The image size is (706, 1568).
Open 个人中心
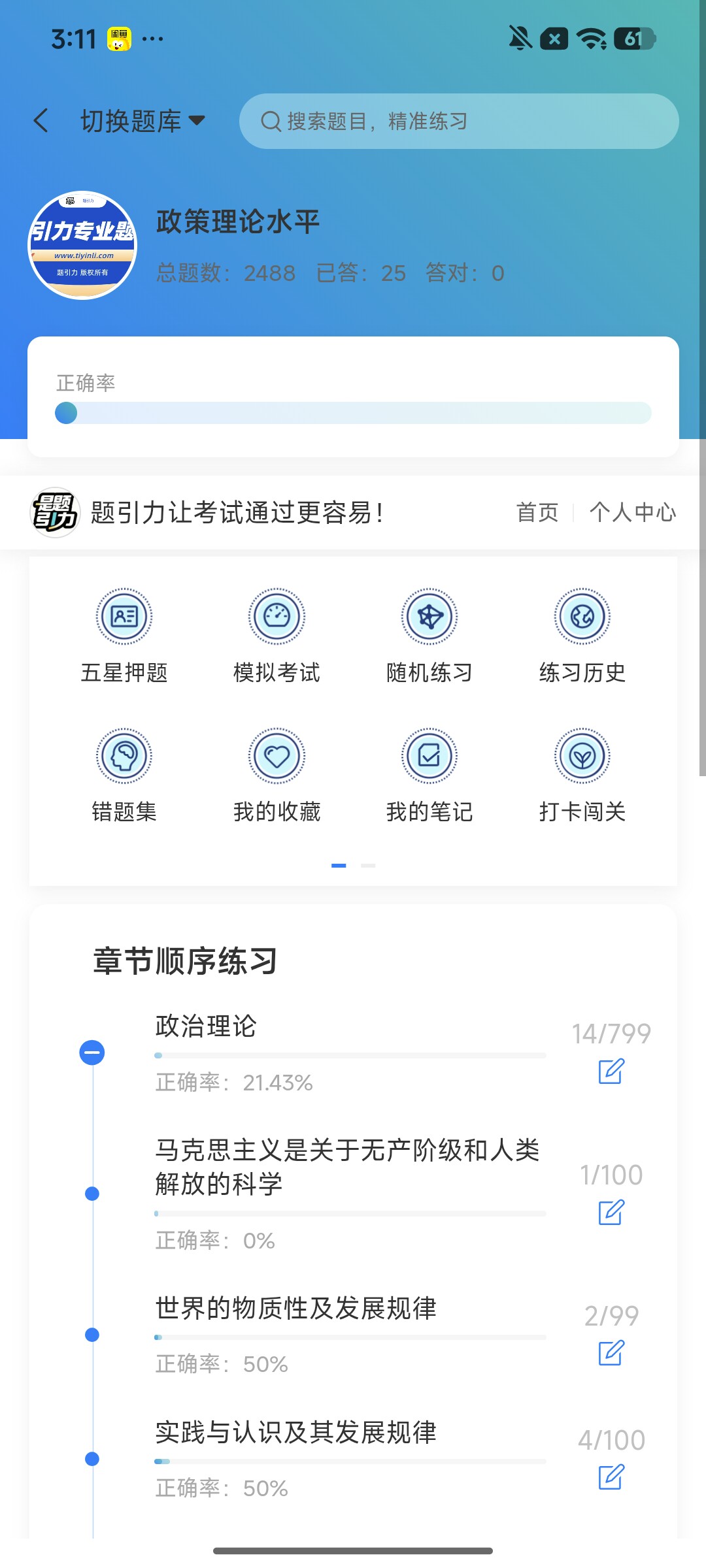tap(633, 512)
